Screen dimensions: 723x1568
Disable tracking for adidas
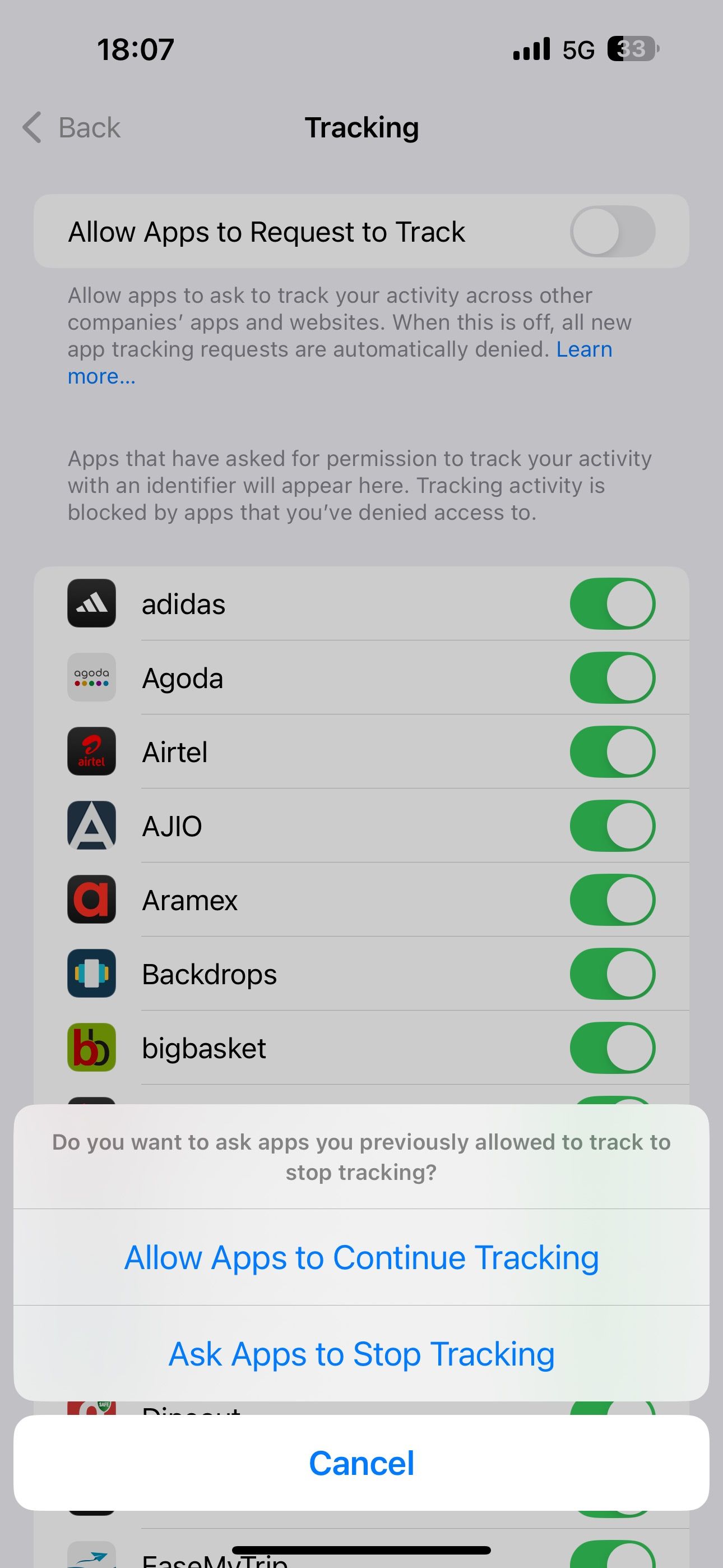(611, 604)
